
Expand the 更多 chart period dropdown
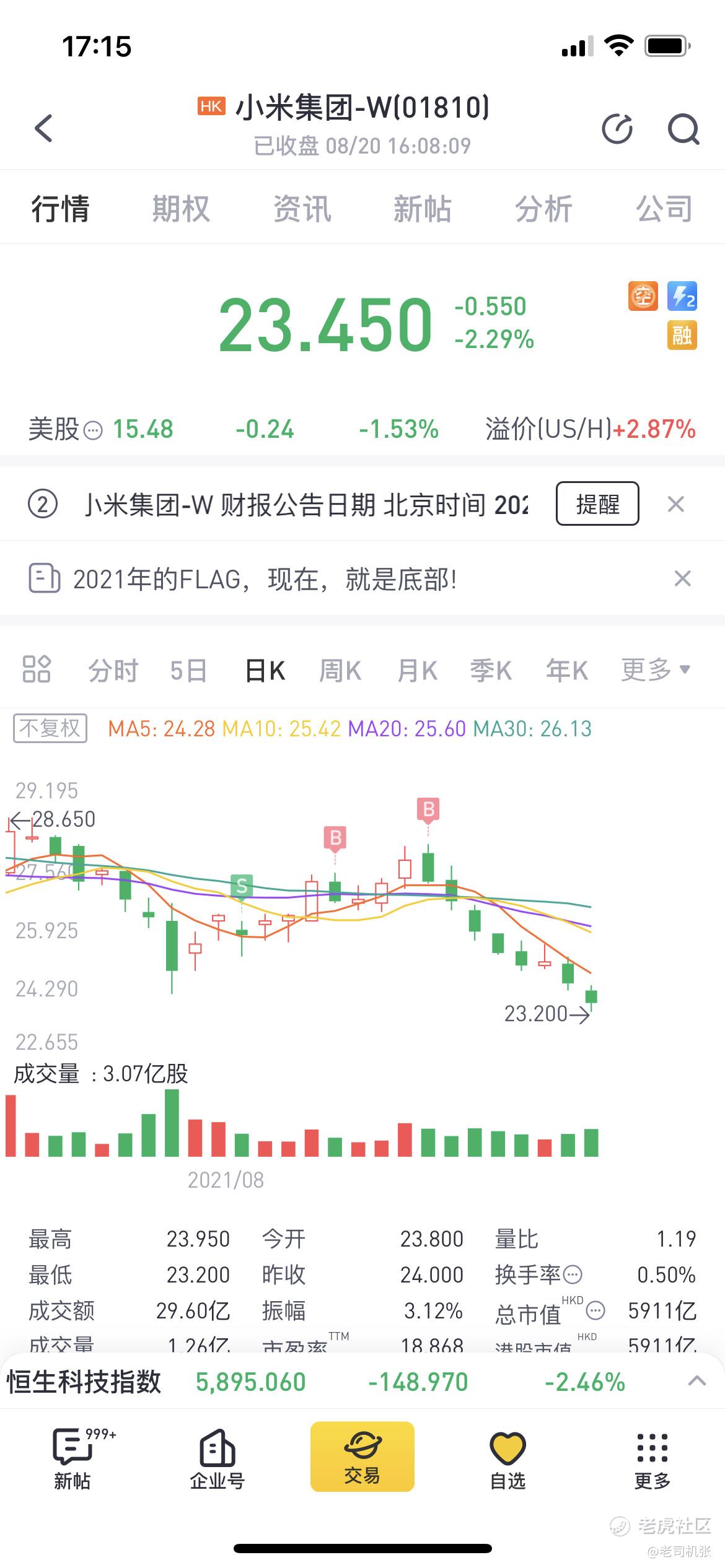click(x=656, y=669)
